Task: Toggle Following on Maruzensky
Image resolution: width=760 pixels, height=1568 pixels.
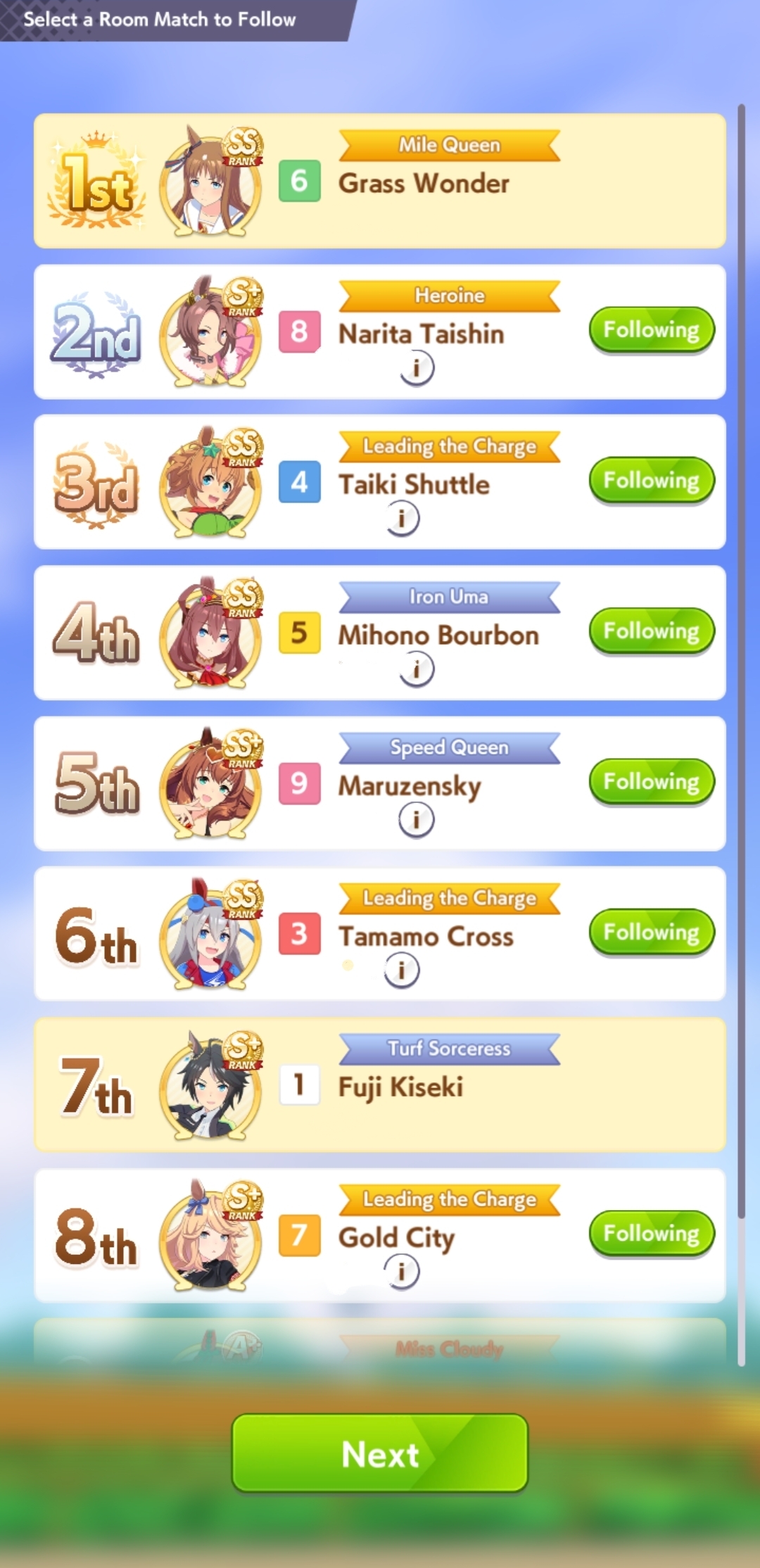Action: (x=652, y=781)
